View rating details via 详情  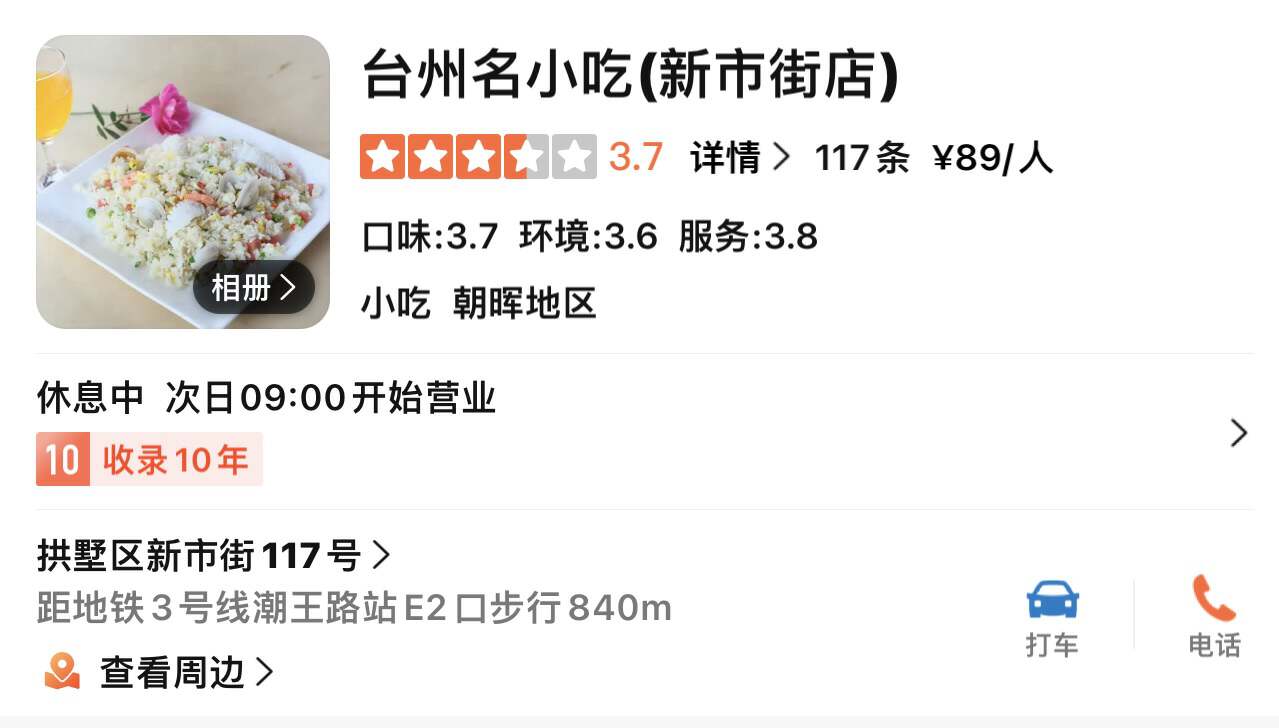tap(739, 158)
